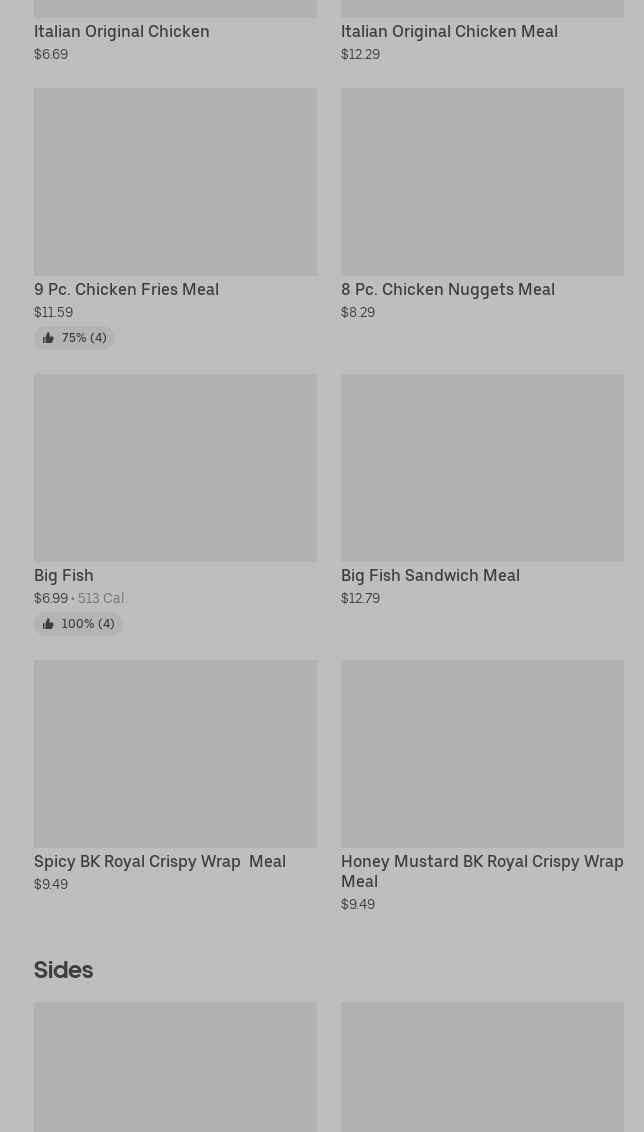Screen dimensions: 644x1132
Task: View the Honey Mustard BK Royal Crispy Wrap Meal
Action: tap(482, 754)
